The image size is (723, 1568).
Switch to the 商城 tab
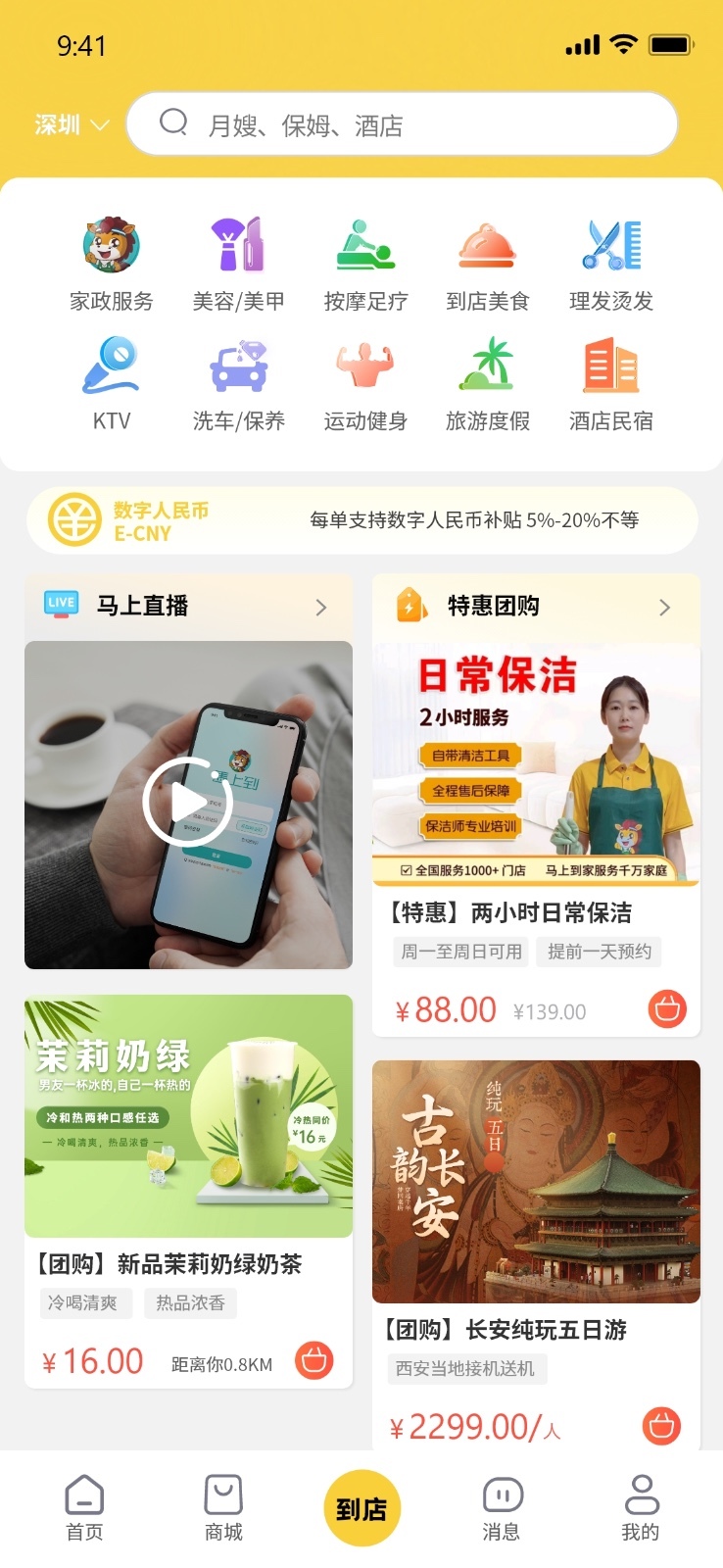pos(223,1507)
